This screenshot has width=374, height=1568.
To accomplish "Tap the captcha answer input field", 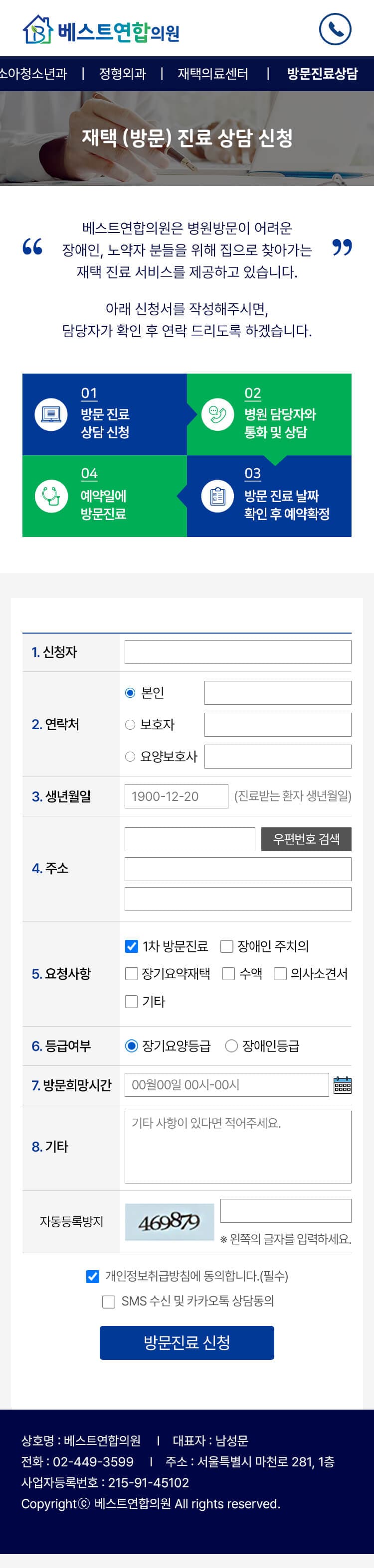I will click(285, 1211).
